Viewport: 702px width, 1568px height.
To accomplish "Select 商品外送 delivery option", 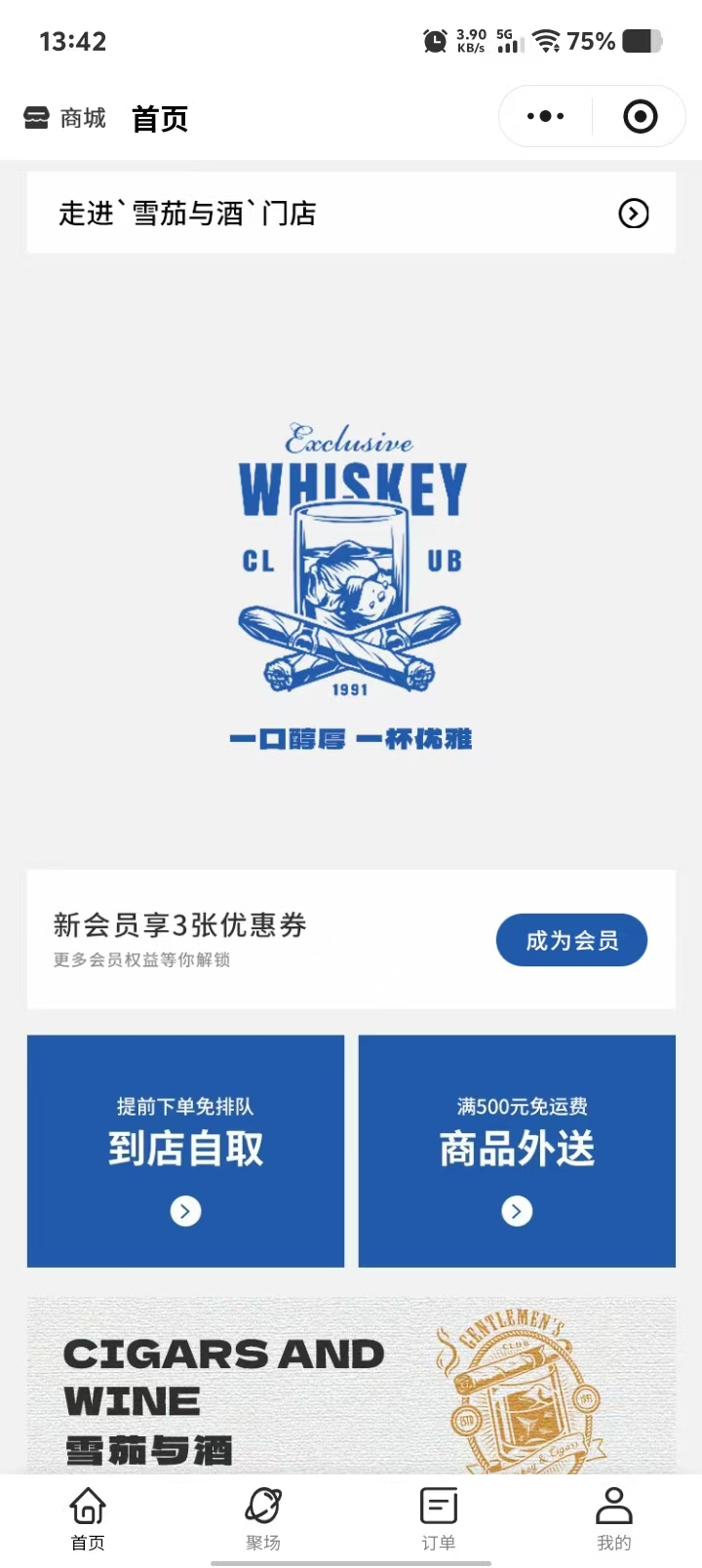I will tap(517, 1151).
